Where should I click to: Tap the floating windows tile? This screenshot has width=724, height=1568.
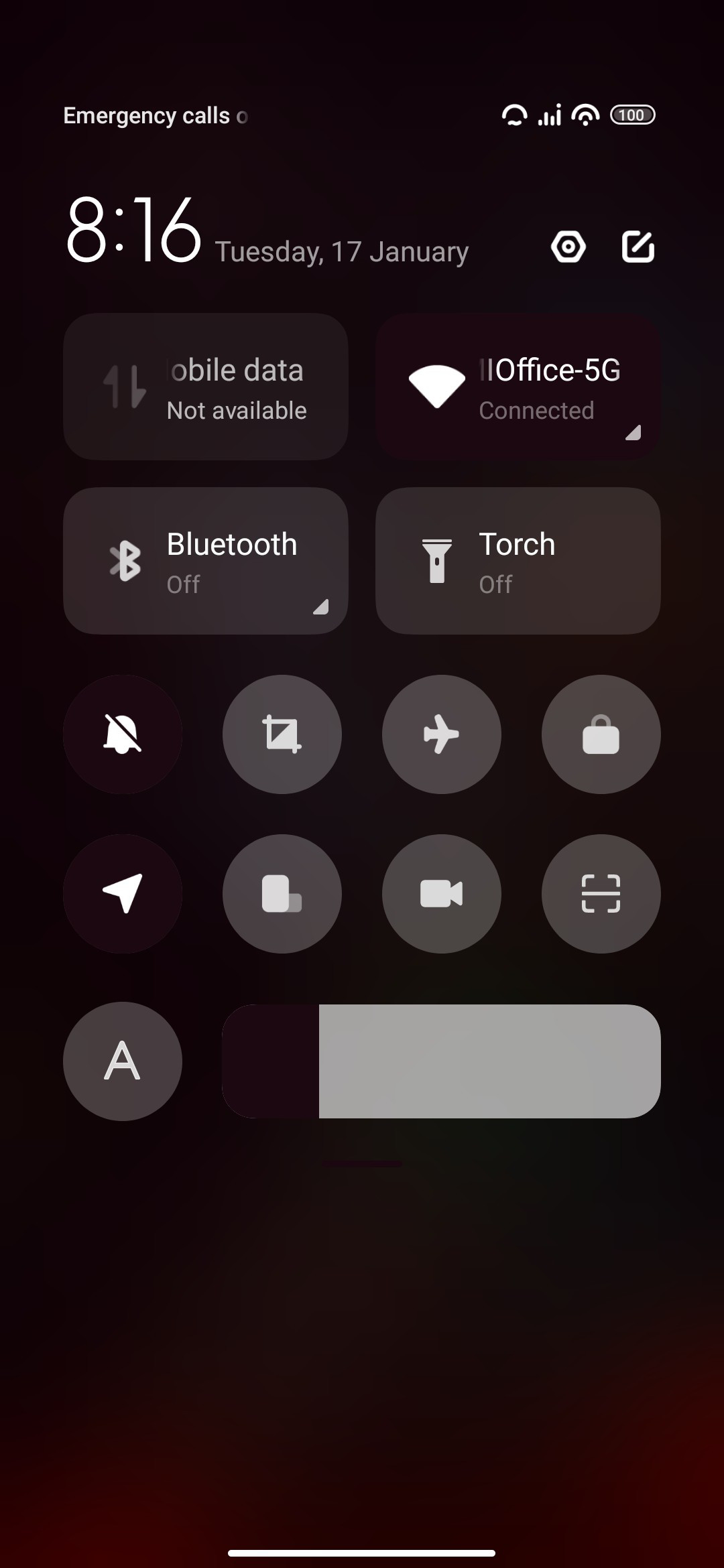pyautogui.click(x=282, y=894)
